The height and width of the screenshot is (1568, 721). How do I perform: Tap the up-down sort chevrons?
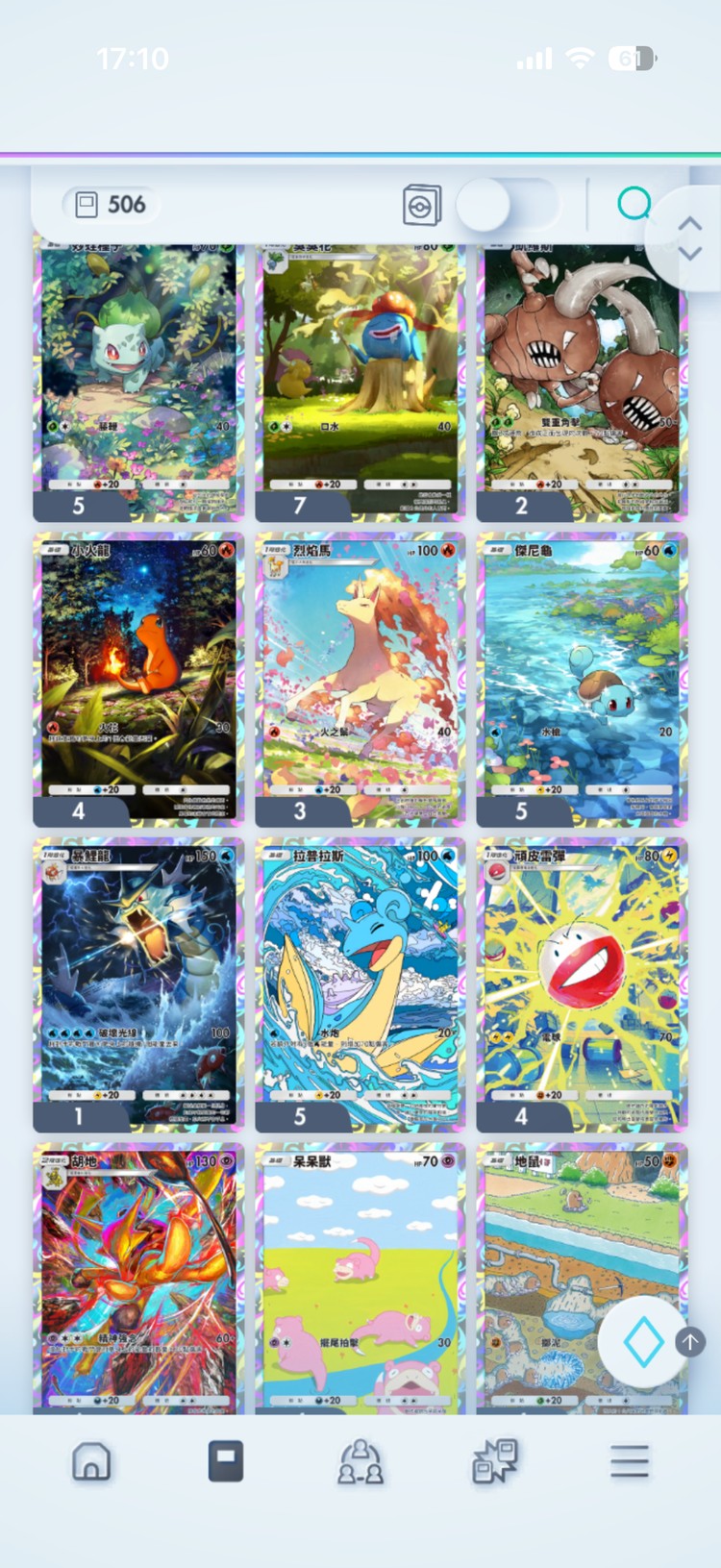[689, 237]
